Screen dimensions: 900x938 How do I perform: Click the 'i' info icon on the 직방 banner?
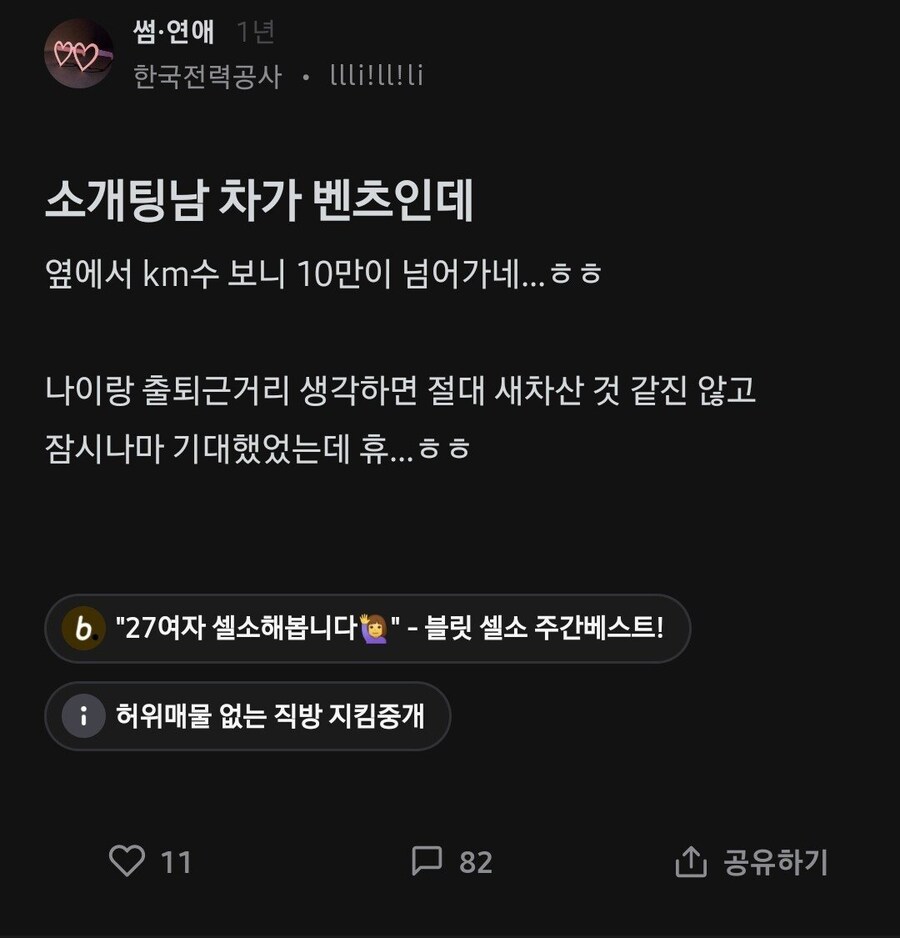pyautogui.click(x=82, y=716)
